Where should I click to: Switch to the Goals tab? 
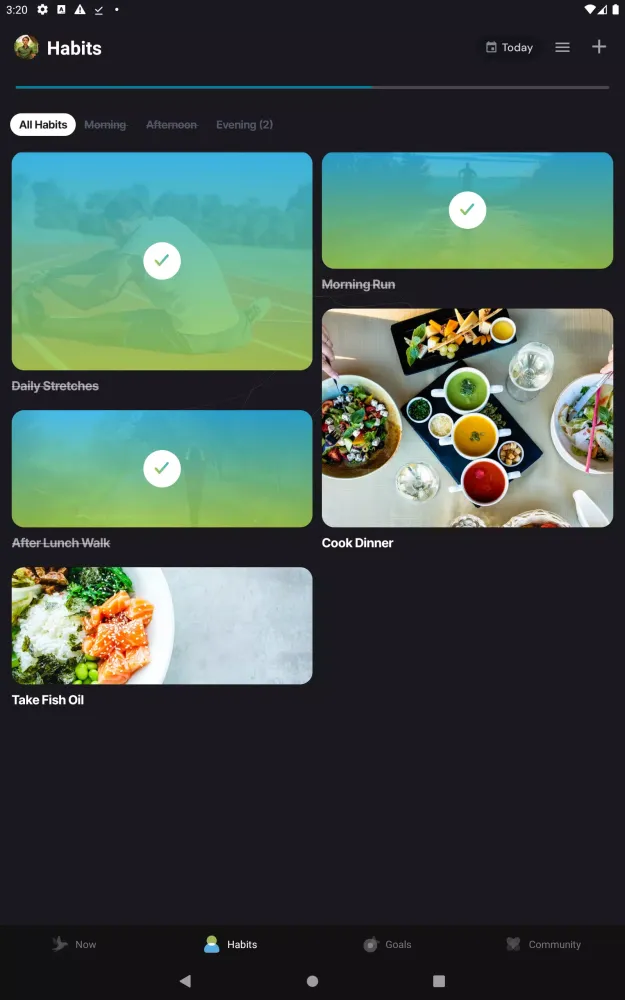click(387, 944)
